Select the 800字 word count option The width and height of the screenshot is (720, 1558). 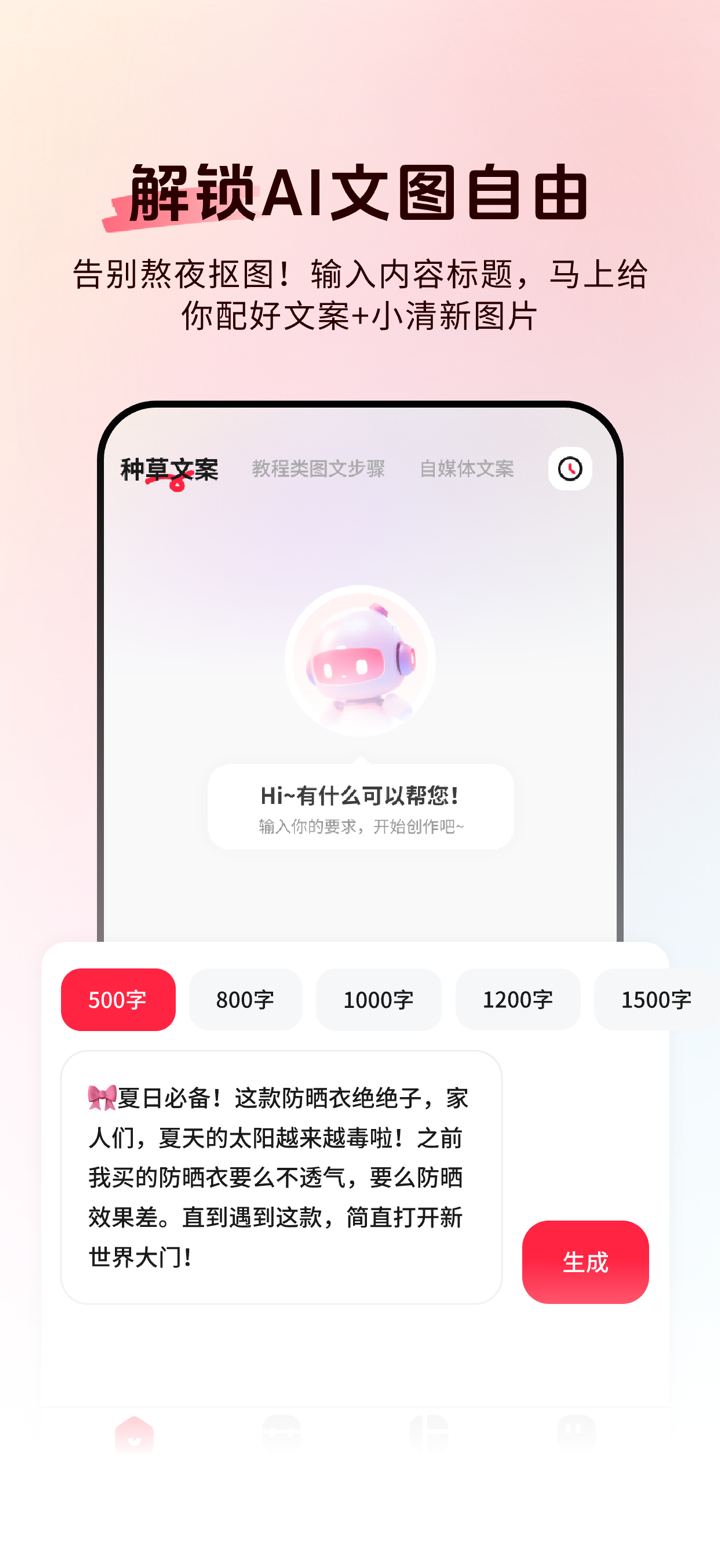coord(245,999)
